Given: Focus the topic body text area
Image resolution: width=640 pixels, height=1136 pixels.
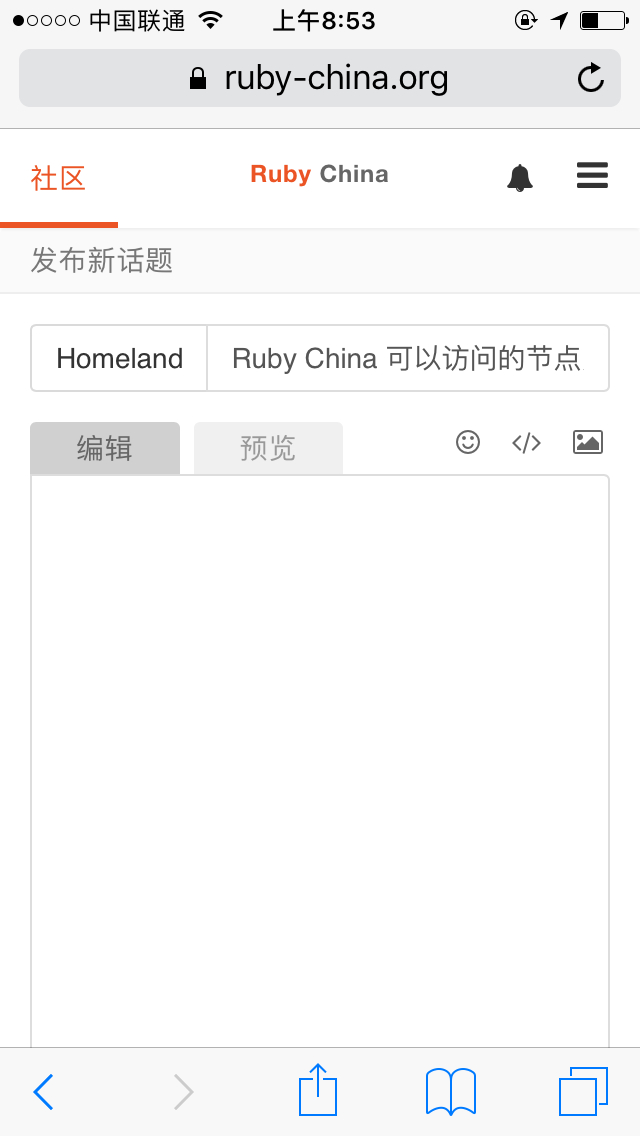Looking at the screenshot, I should pos(320,761).
